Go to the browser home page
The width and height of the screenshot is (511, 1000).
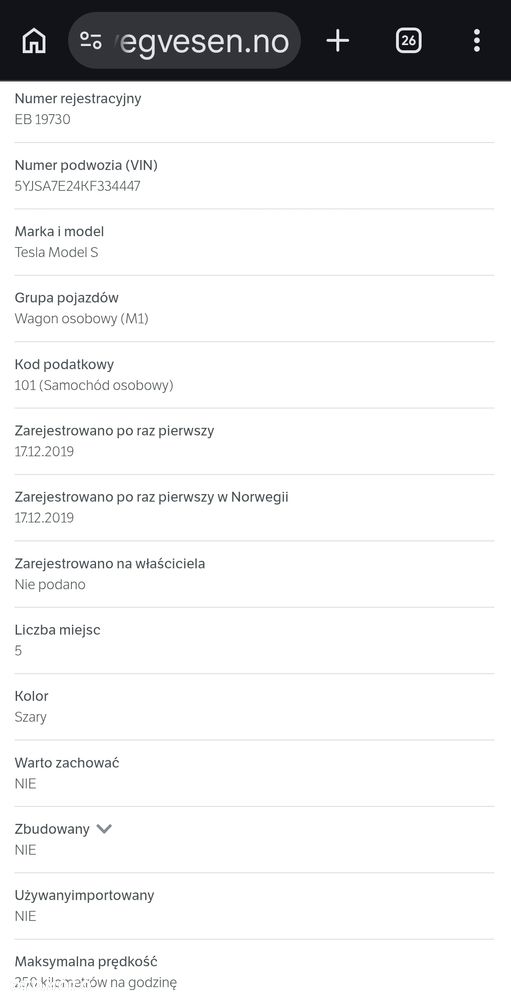34,41
